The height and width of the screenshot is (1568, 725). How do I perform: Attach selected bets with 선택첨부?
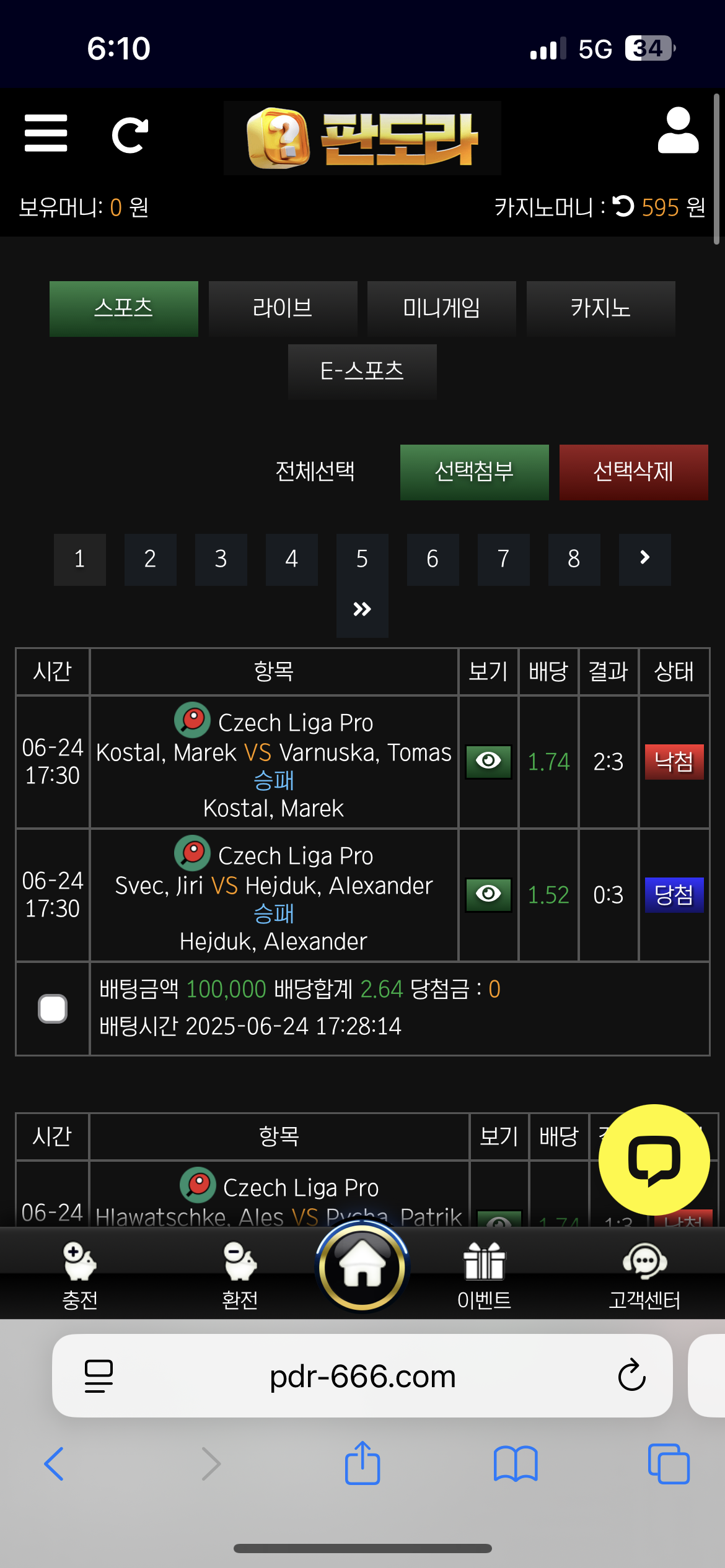474,472
